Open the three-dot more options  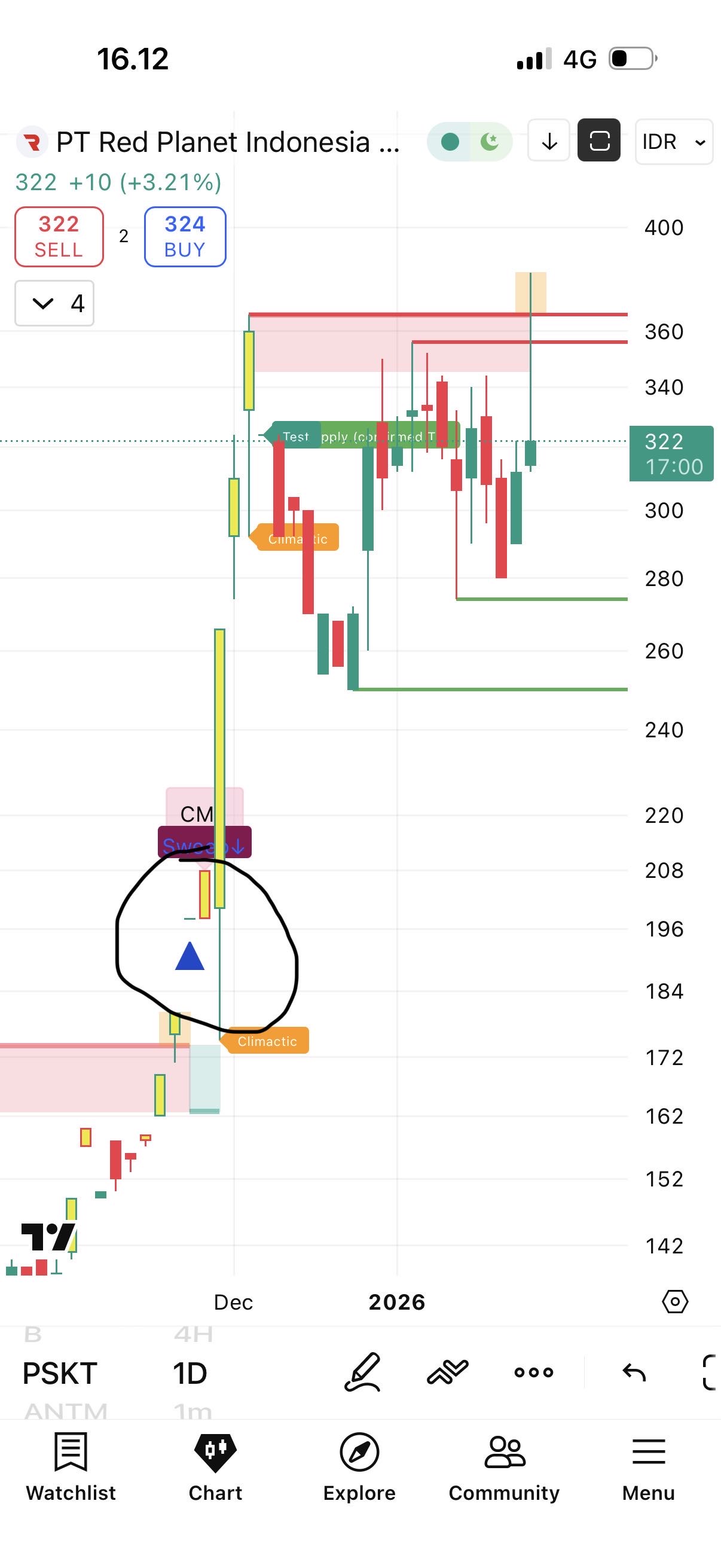[534, 1372]
